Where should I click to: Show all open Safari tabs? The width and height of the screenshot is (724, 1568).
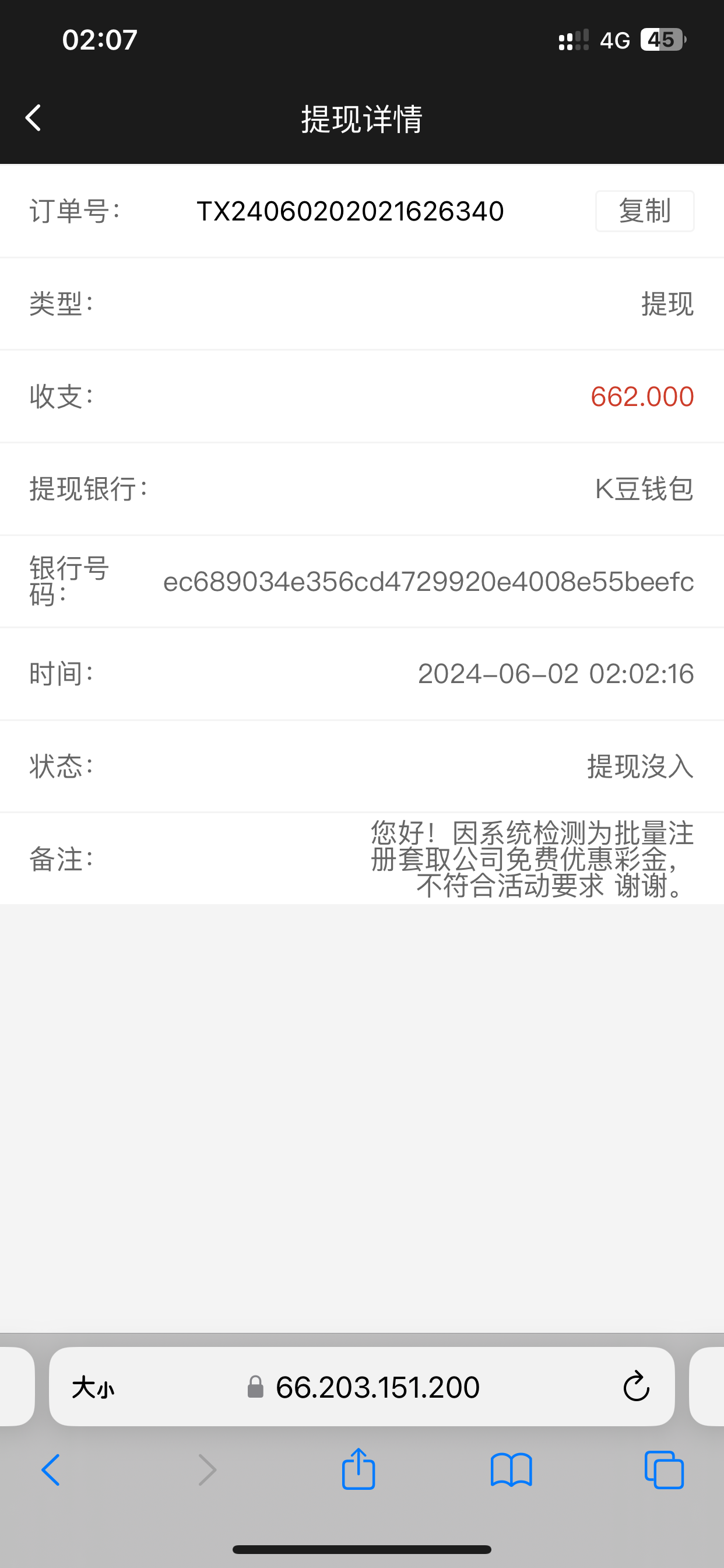click(x=664, y=1471)
